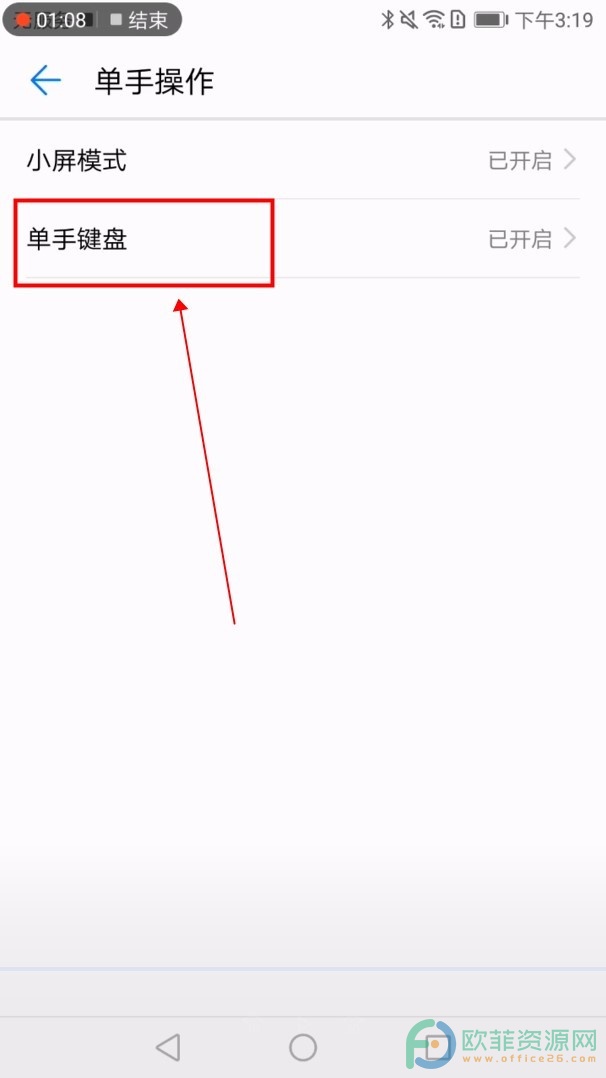The height and width of the screenshot is (1078, 606).
Task: Tap the system back navigation button
Action: click(168, 1047)
